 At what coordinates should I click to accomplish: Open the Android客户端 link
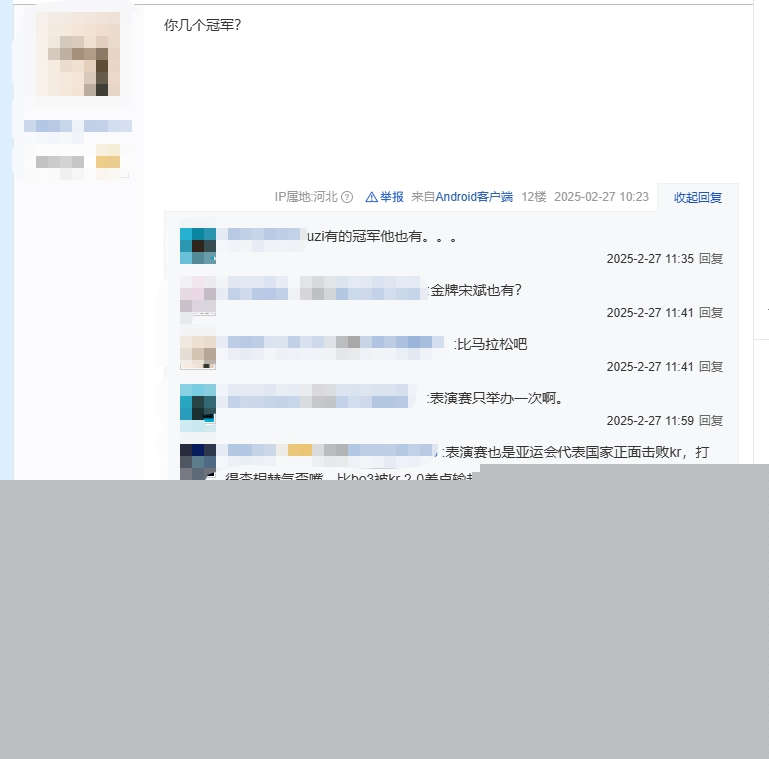click(474, 197)
